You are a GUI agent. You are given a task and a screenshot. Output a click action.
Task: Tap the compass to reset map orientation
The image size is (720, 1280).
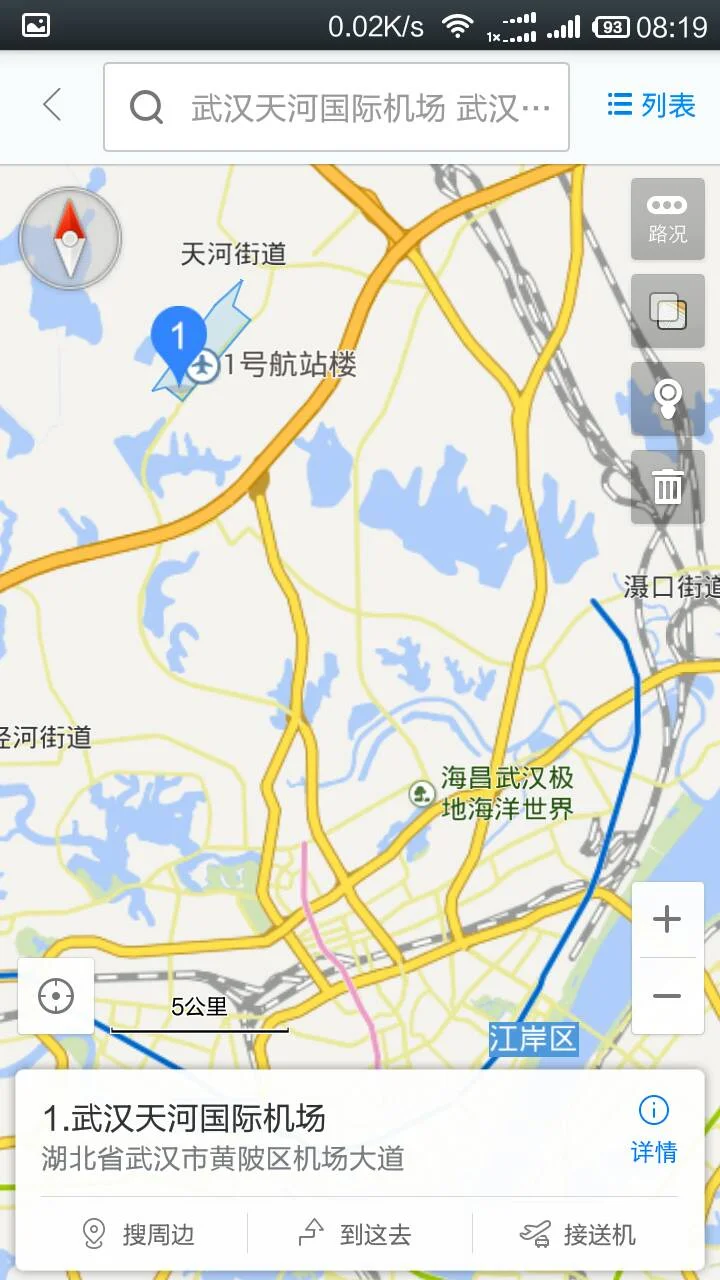[x=69, y=238]
